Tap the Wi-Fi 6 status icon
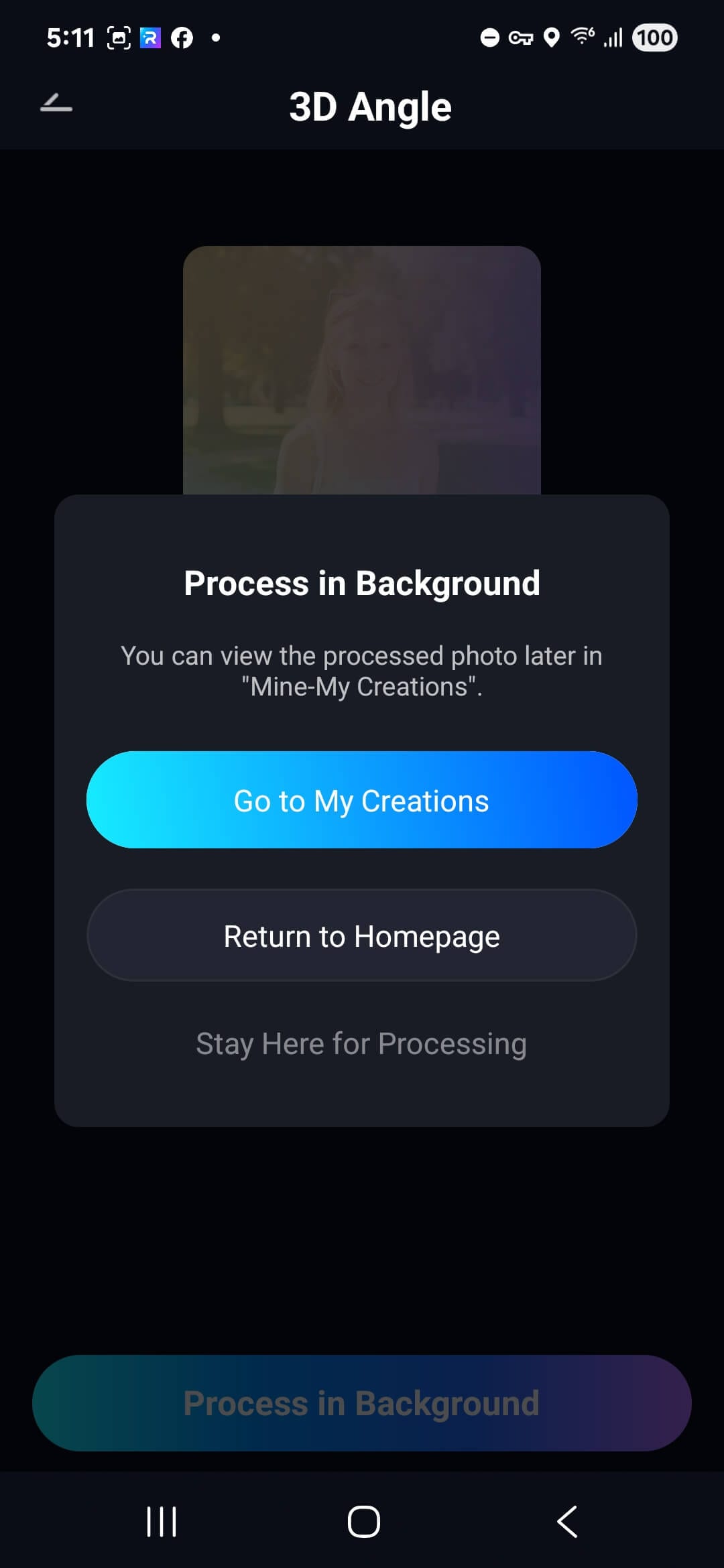The image size is (724, 1568). [581, 38]
